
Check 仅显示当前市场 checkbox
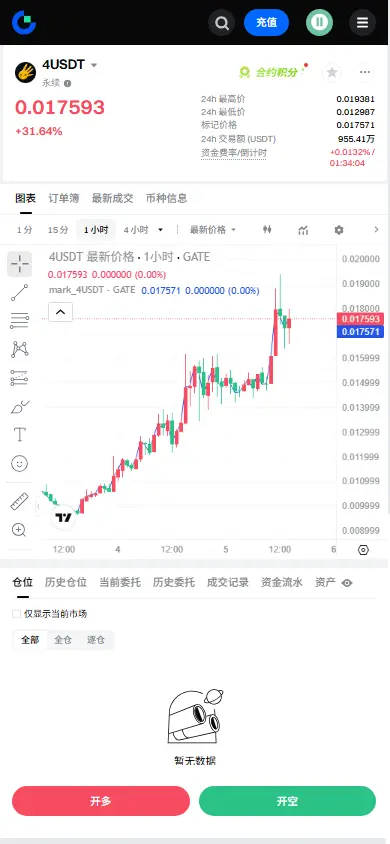coord(17,614)
